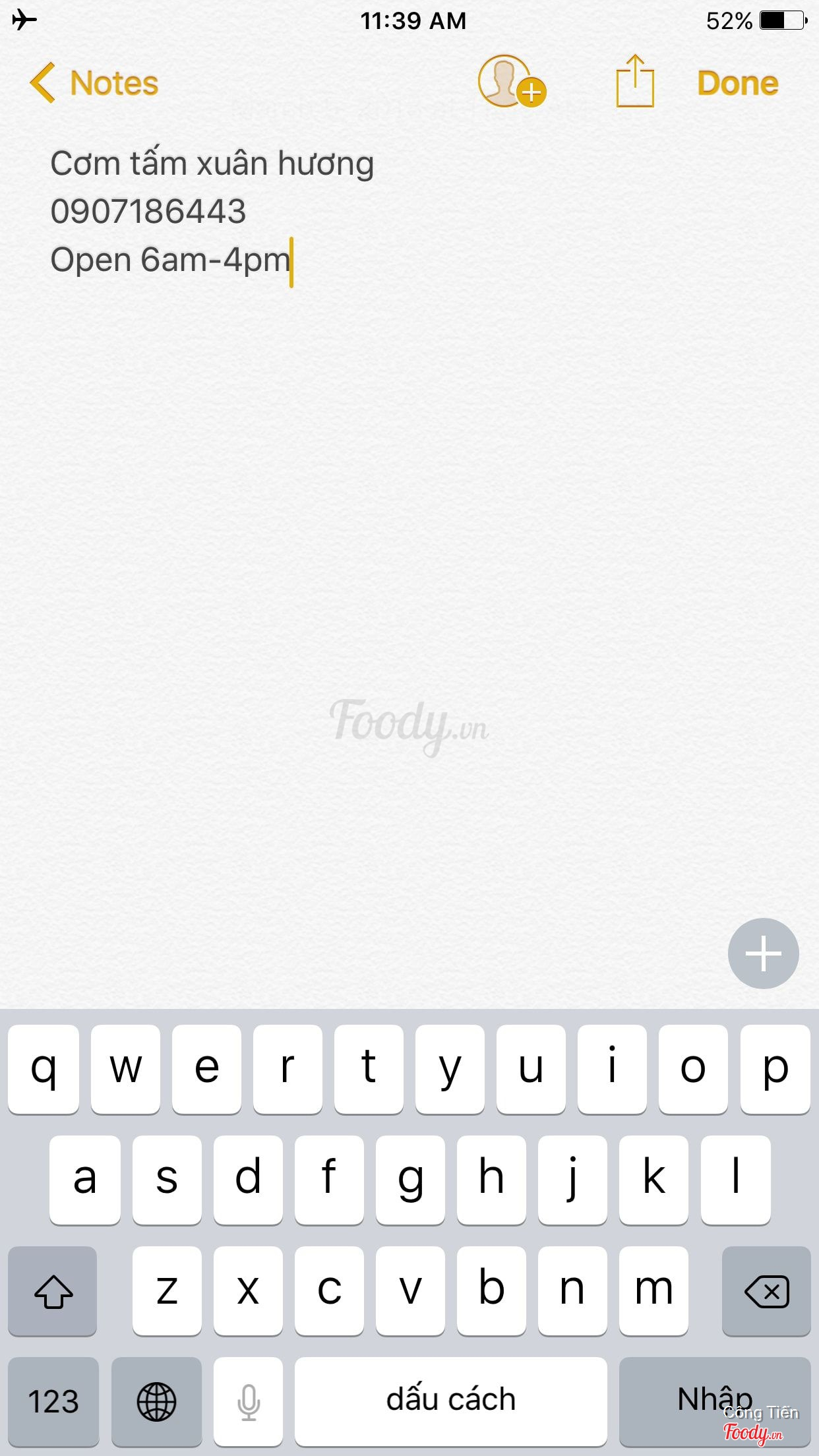Viewport: 819px width, 1456px height.
Task: Tap the phone number 0907186443
Action: [x=148, y=212]
